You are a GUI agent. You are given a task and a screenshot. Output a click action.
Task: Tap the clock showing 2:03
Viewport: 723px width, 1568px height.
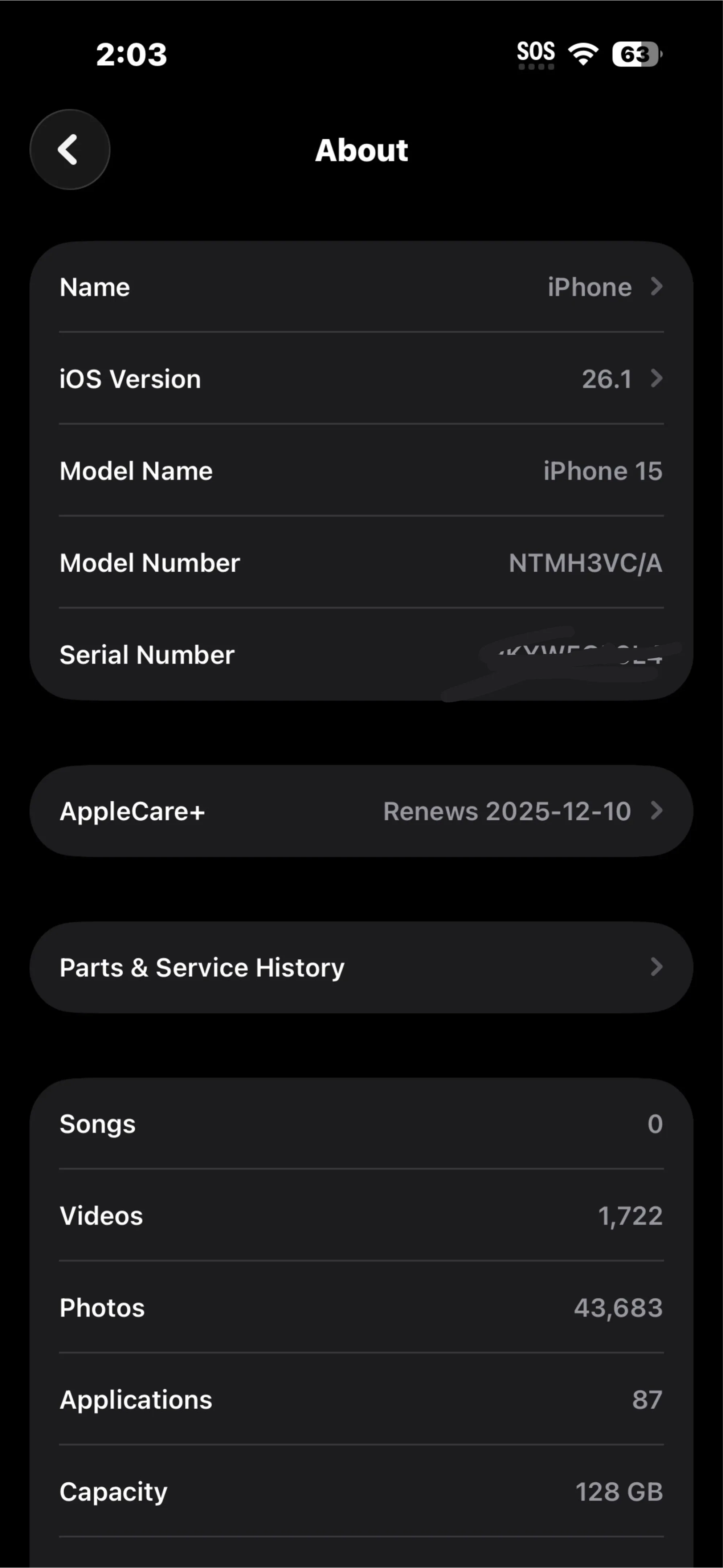point(131,54)
